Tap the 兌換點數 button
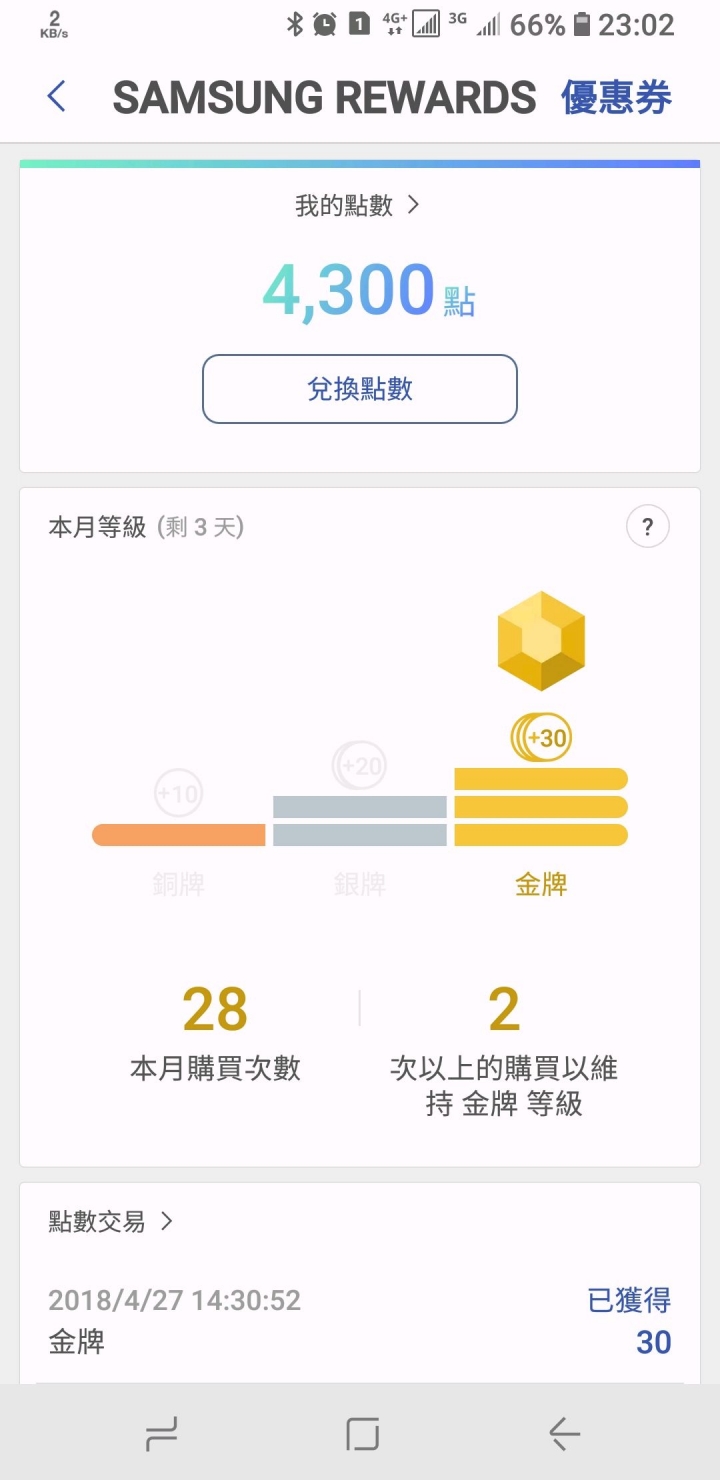Viewport: 720px width, 1480px height. [360, 389]
